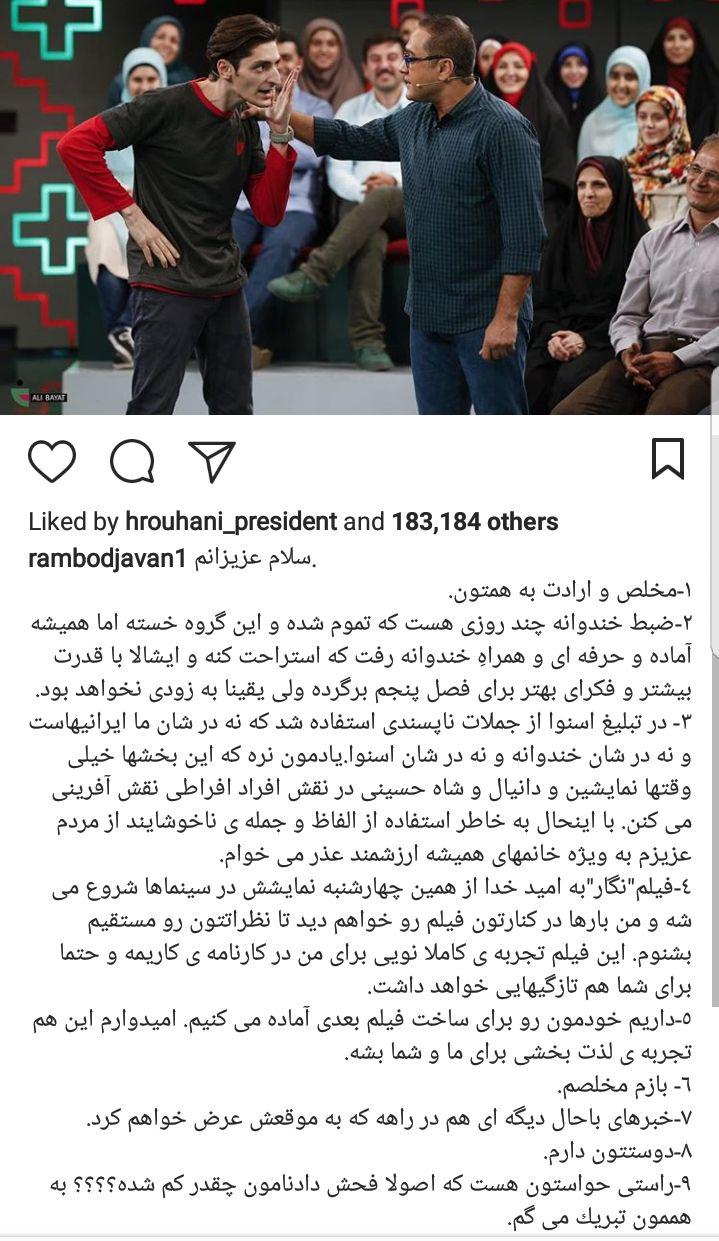Open the comments via the speech bubble icon

[x=132, y=461]
